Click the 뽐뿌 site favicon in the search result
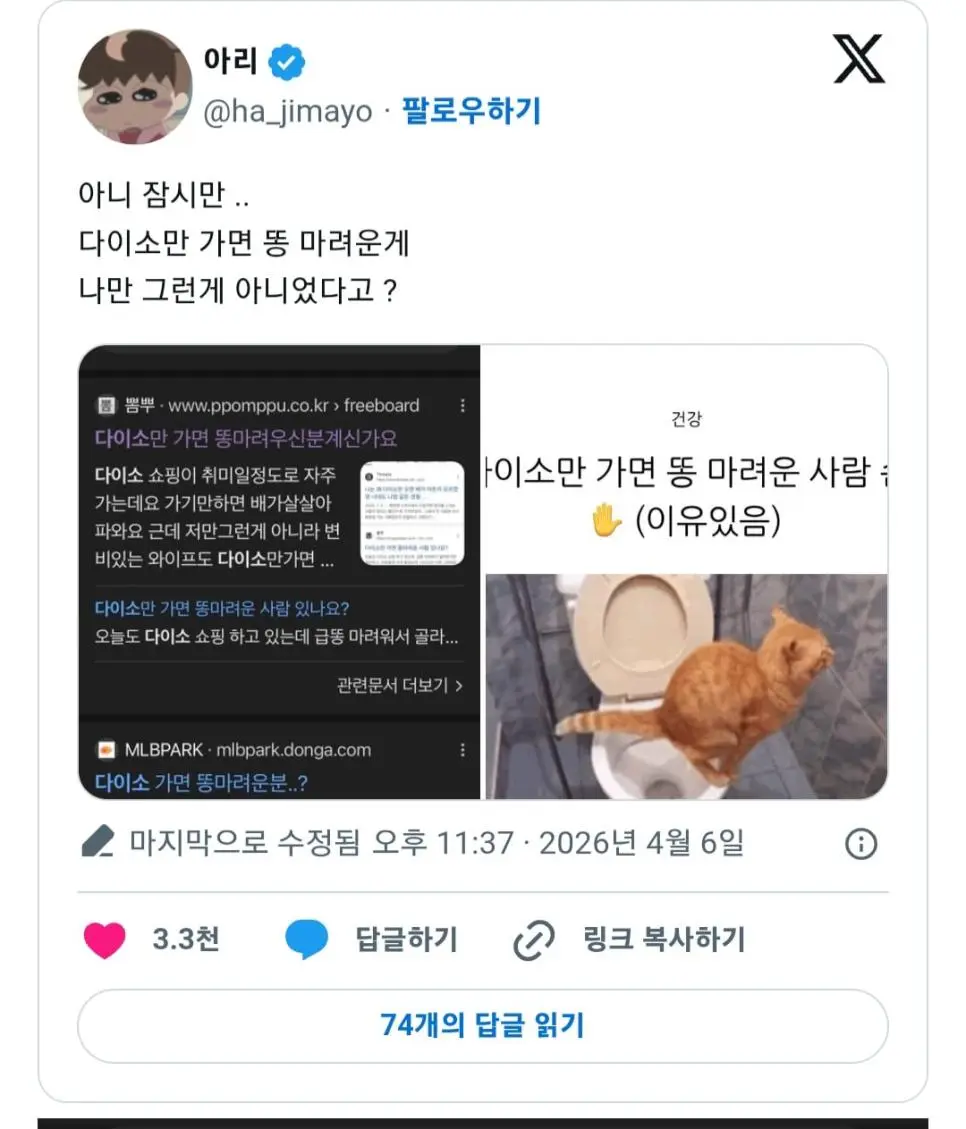This screenshot has width=966, height=1129. (106, 405)
